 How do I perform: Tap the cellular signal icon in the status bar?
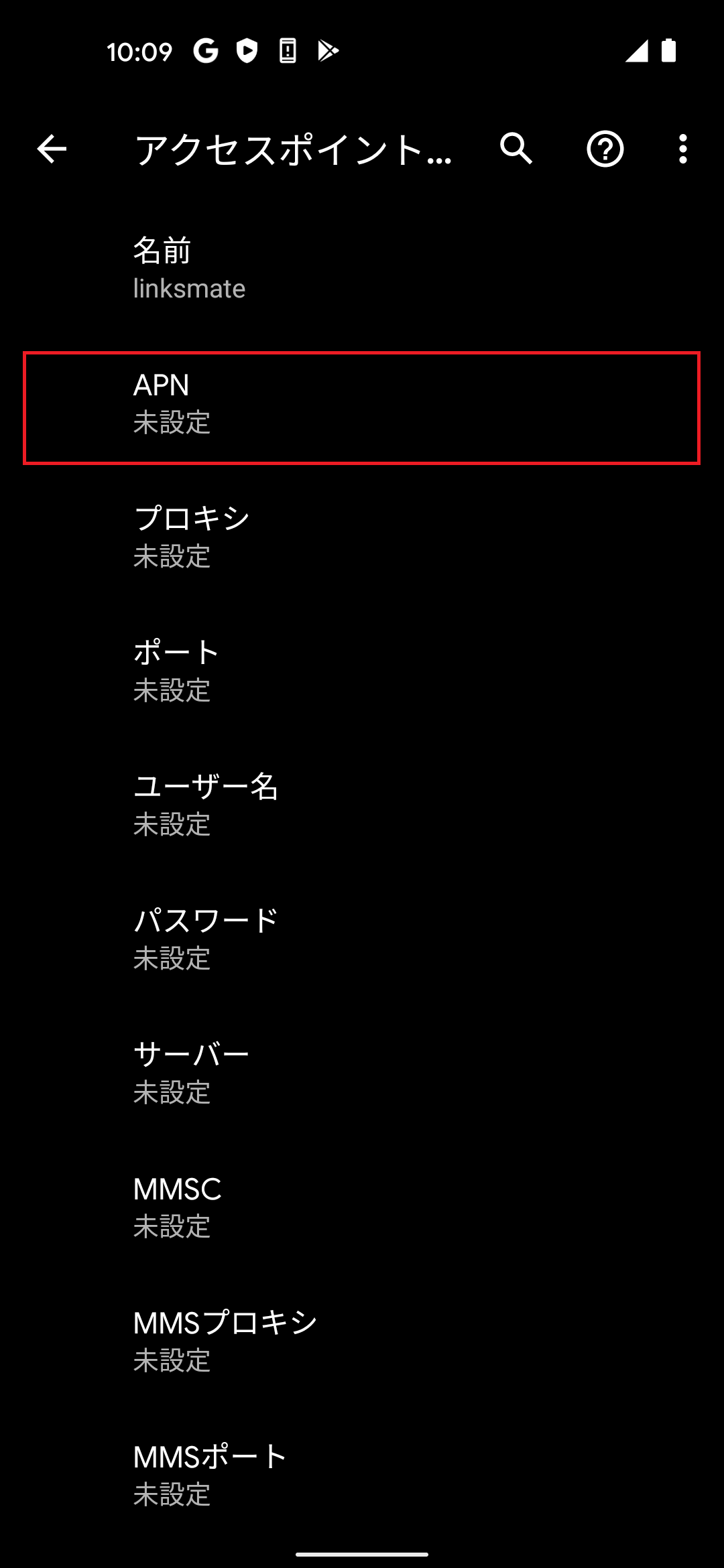636,50
